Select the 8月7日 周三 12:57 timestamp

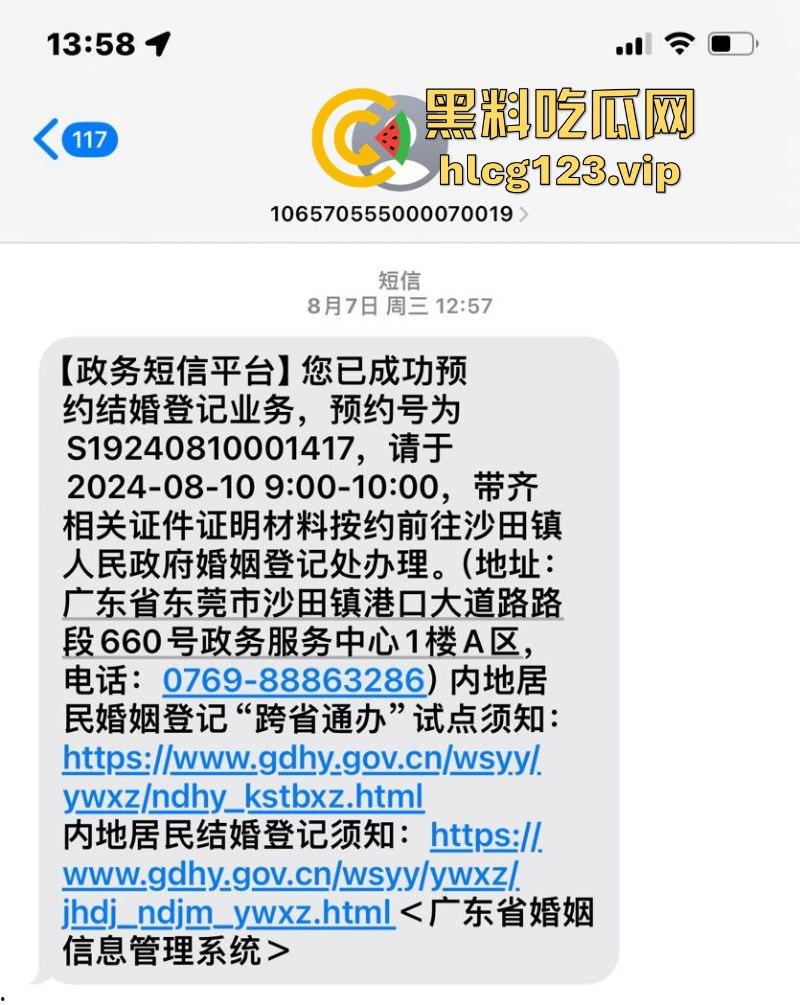[398, 302]
